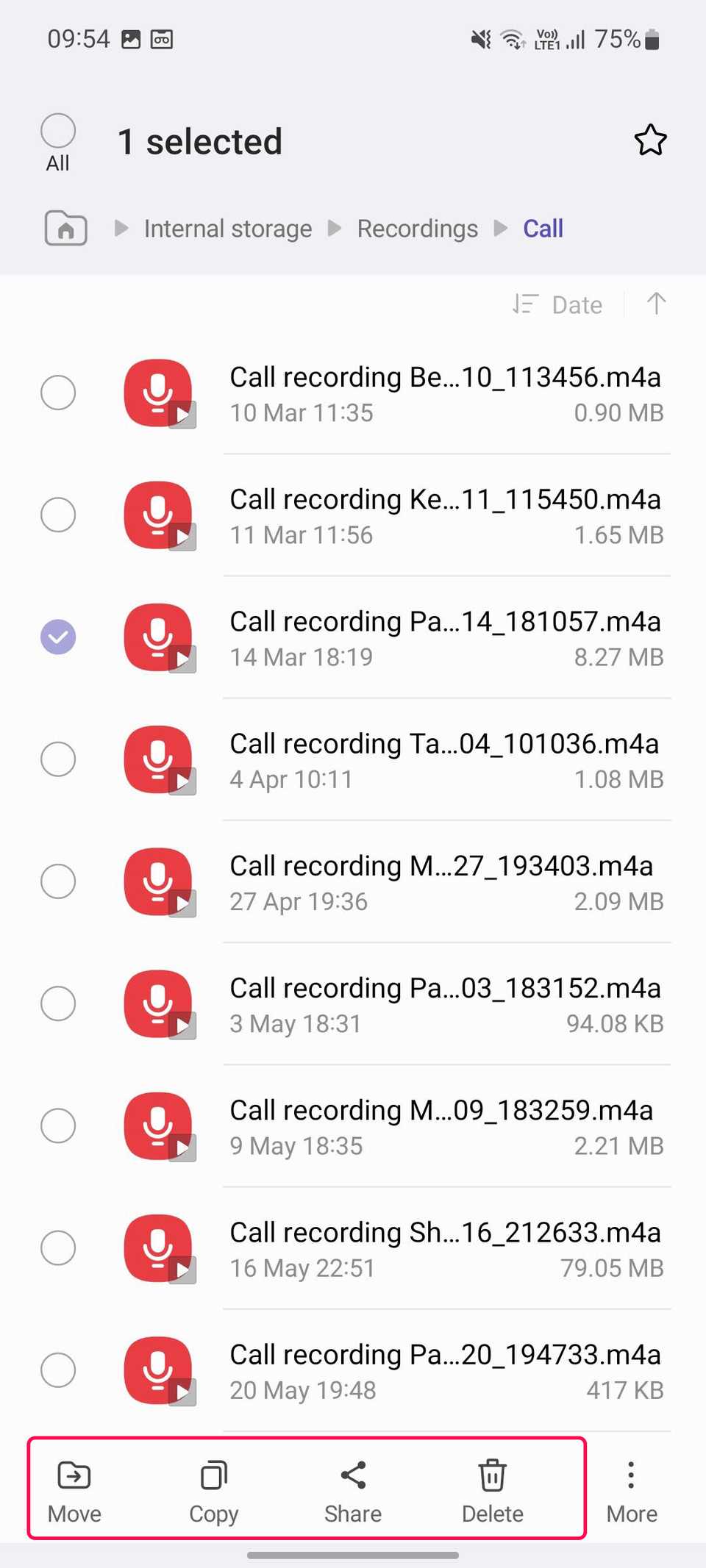Share the selected call recording
Viewport: 706px width, 1568px height.
point(352,1489)
